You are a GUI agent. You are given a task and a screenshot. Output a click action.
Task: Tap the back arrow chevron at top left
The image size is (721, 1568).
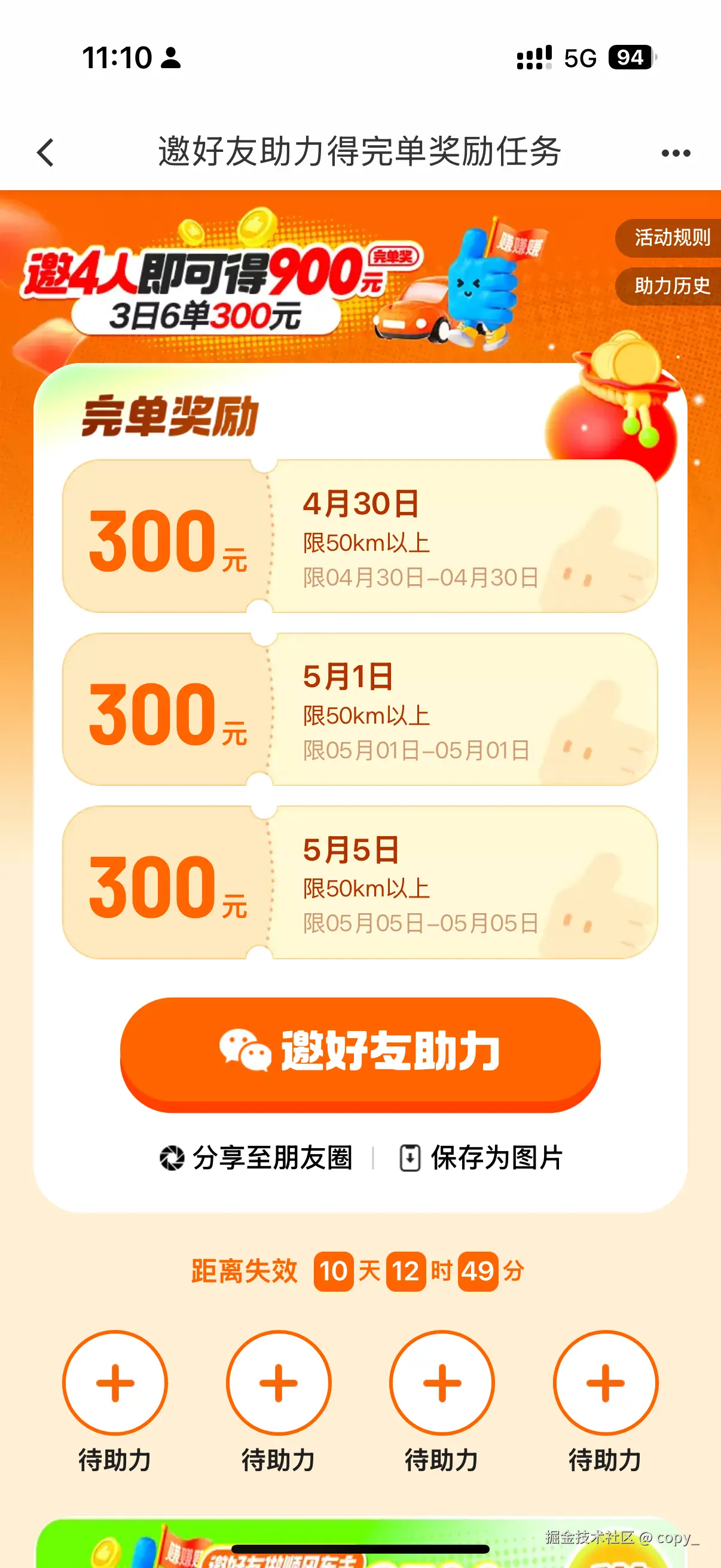pyautogui.click(x=45, y=152)
